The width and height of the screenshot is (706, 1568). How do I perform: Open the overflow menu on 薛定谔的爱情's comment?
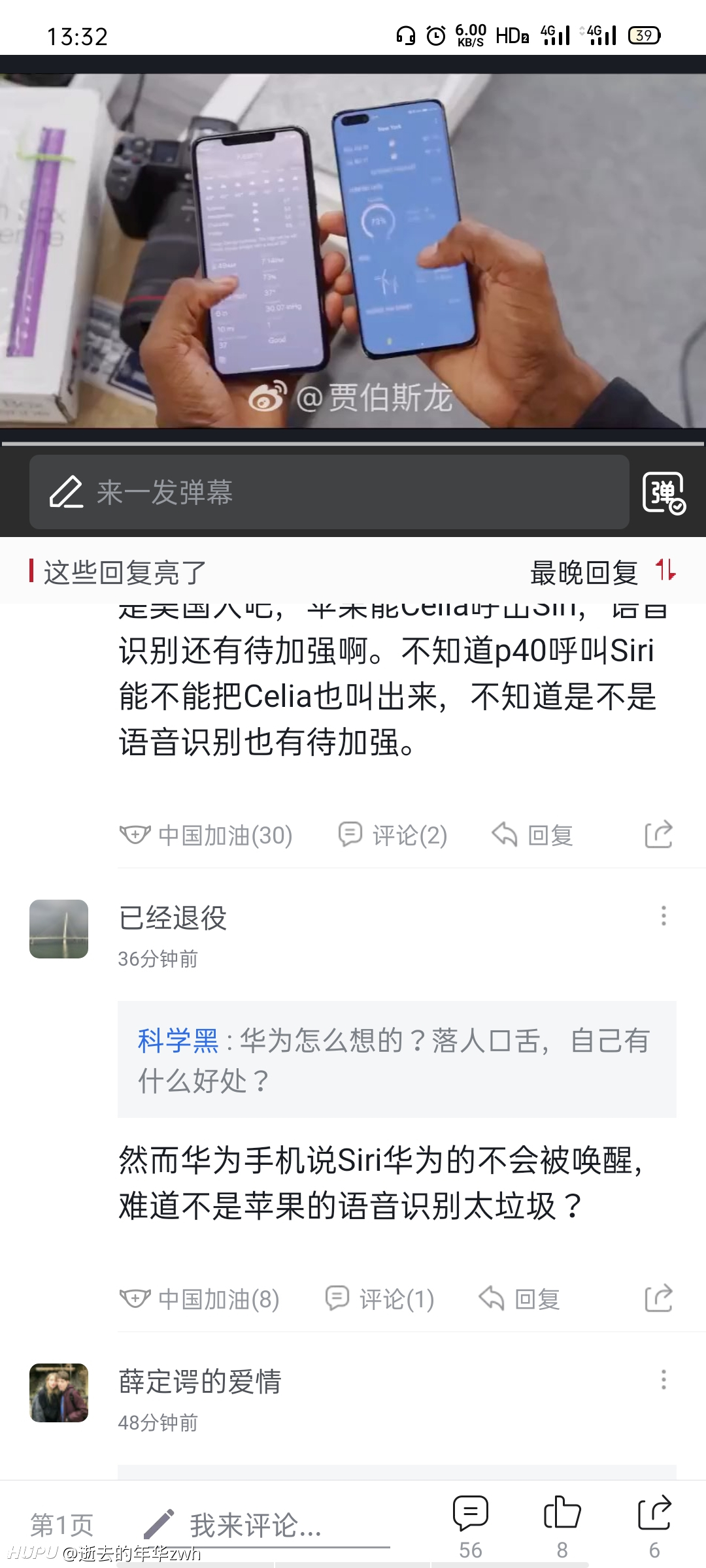click(x=664, y=1380)
